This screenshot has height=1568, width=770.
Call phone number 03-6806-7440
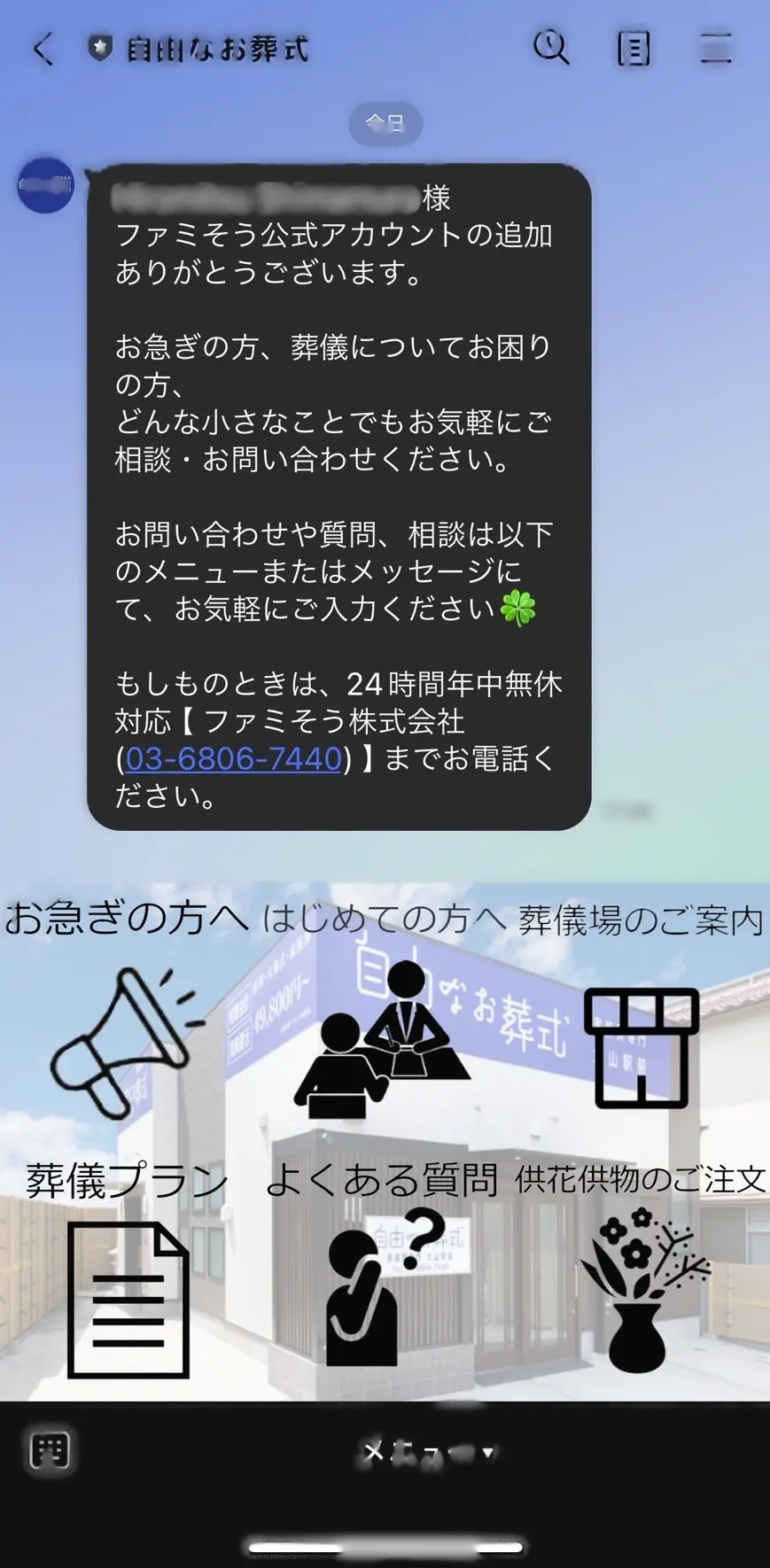233,759
